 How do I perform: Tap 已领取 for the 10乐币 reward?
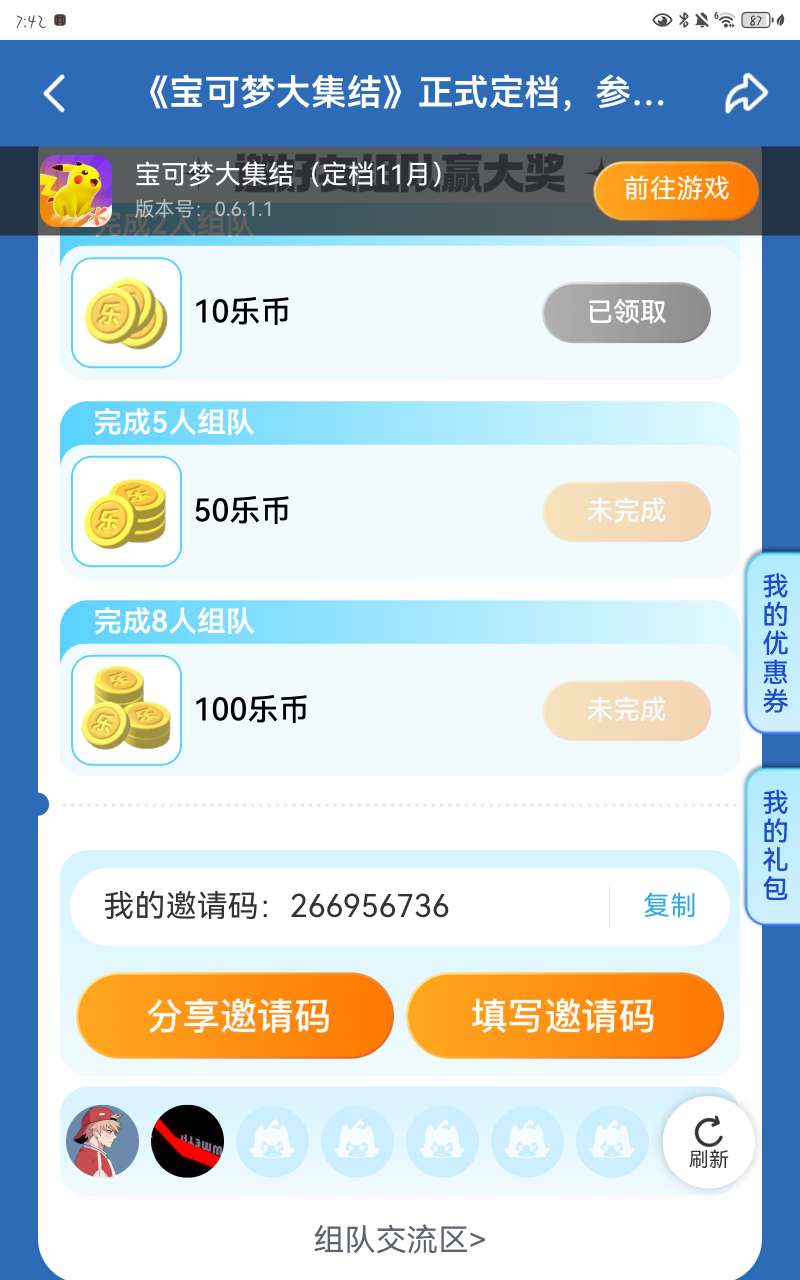coord(626,312)
